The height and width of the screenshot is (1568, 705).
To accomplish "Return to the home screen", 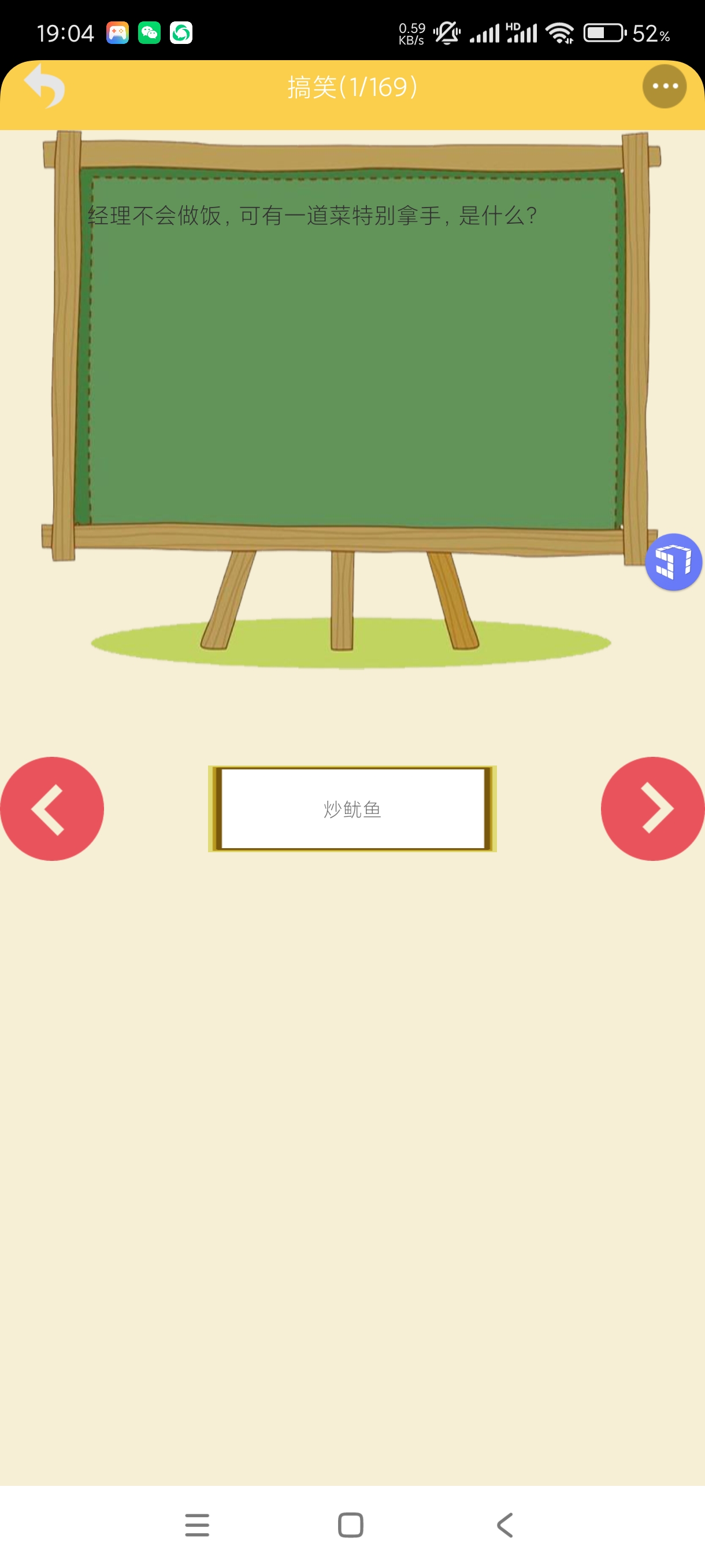I will point(351,1525).
